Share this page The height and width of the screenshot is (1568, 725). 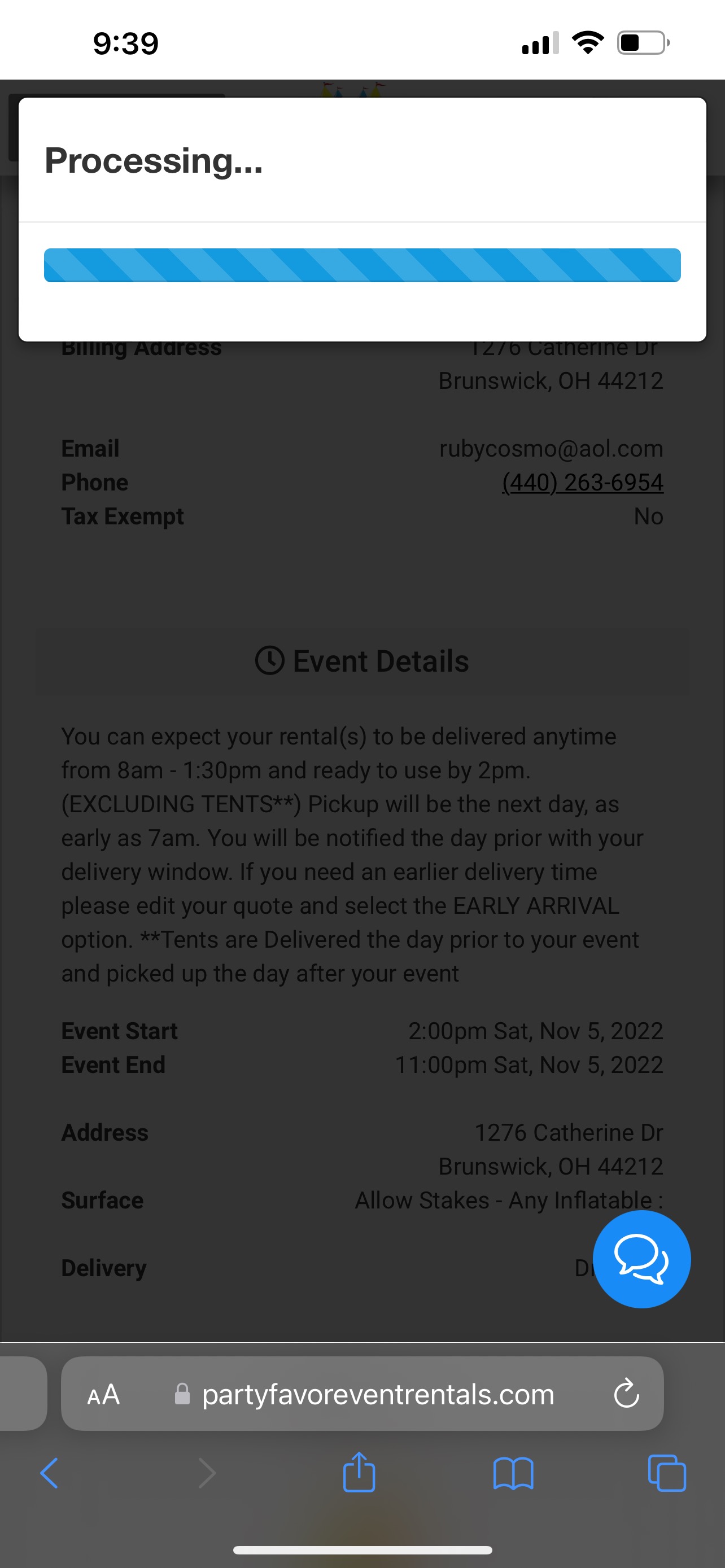(x=359, y=1472)
